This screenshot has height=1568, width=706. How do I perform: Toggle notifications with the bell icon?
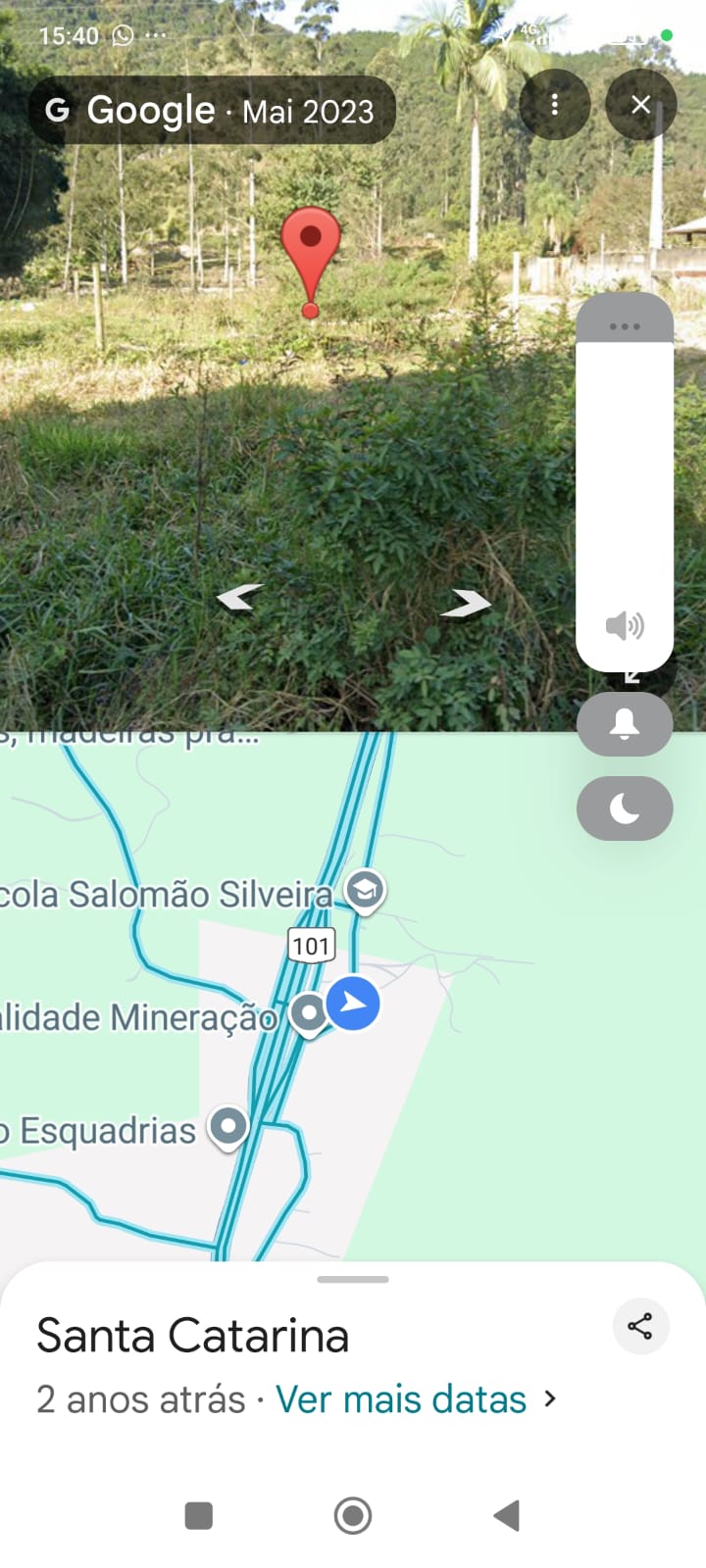[625, 724]
